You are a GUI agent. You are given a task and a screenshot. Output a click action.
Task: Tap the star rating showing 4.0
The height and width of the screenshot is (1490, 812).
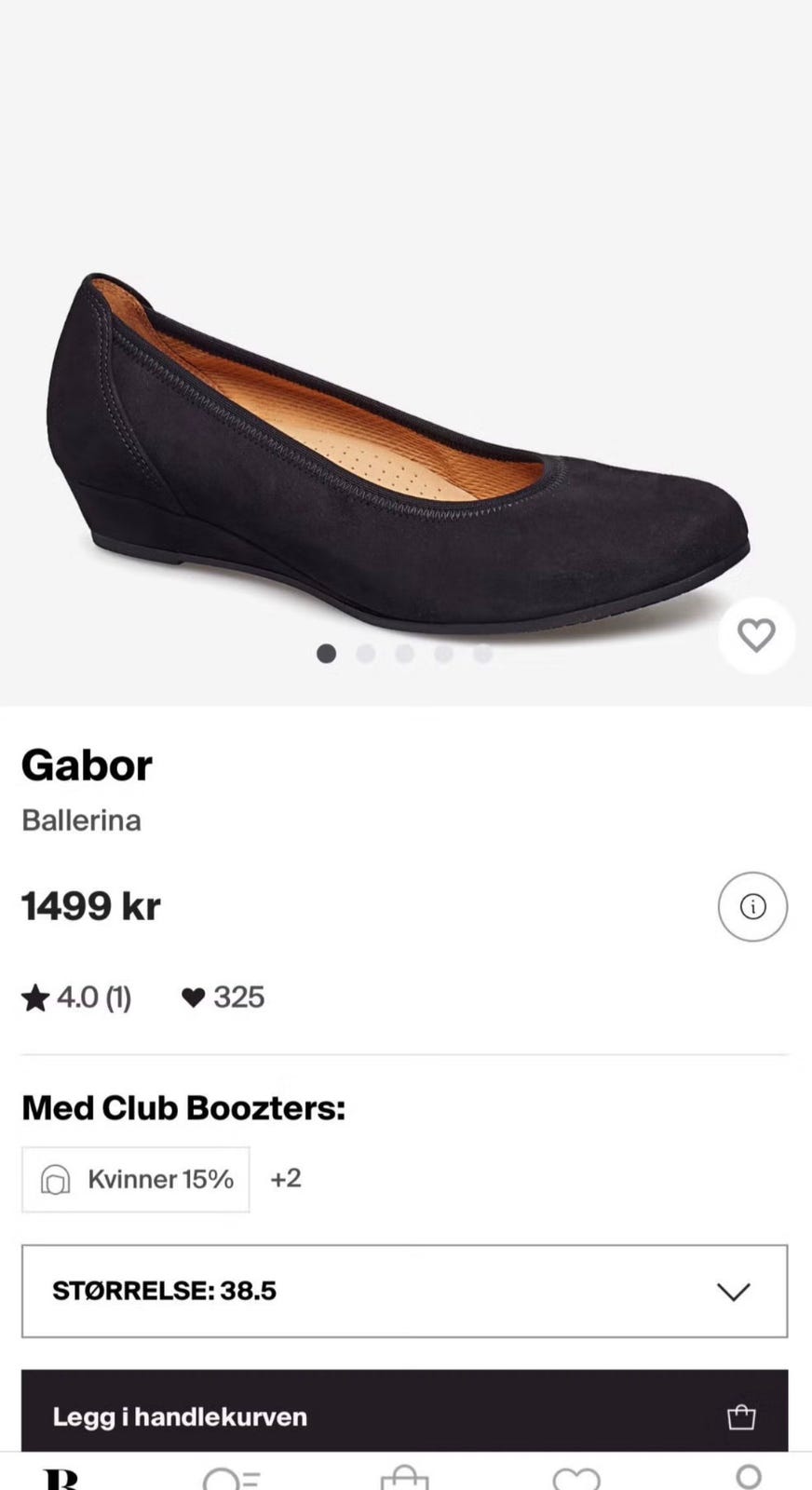click(x=75, y=997)
